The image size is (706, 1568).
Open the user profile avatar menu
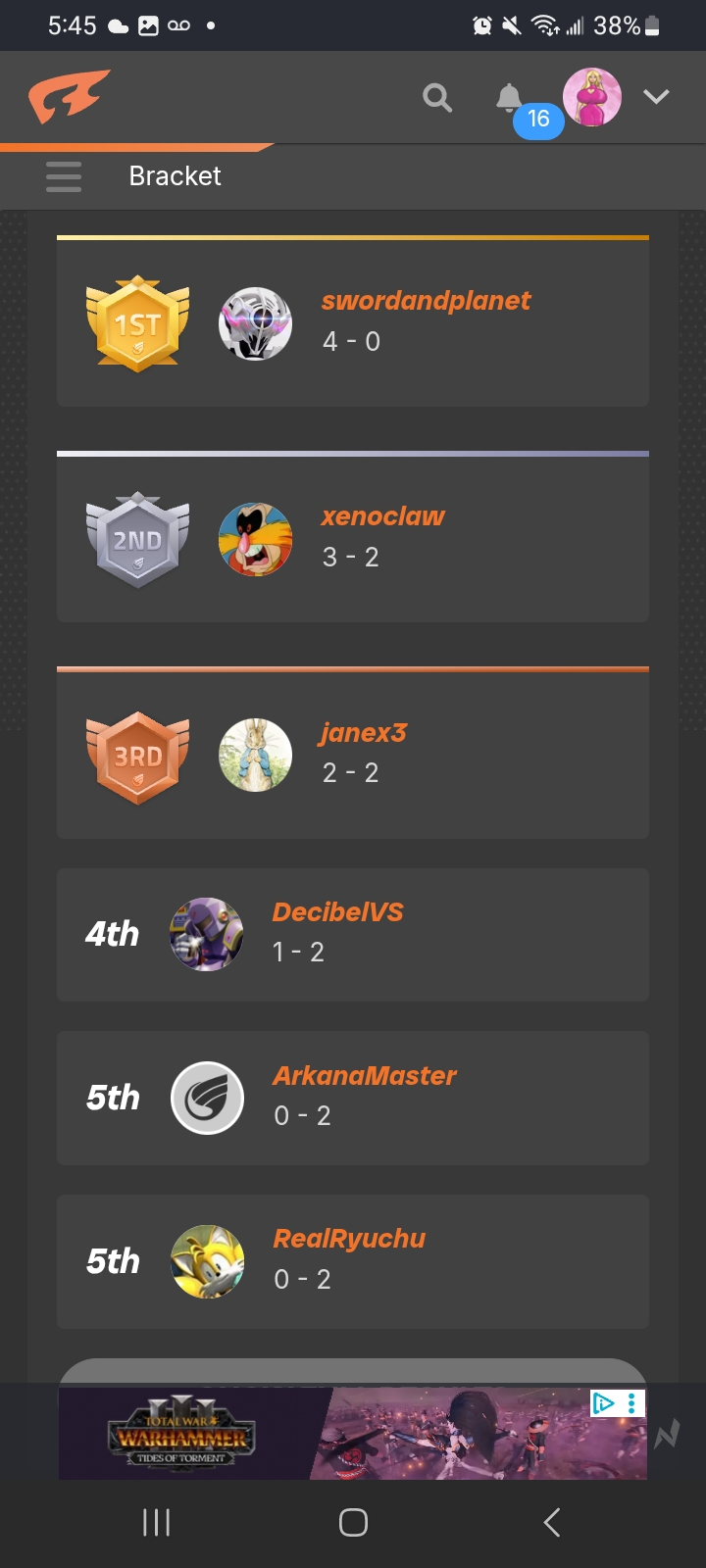point(591,97)
